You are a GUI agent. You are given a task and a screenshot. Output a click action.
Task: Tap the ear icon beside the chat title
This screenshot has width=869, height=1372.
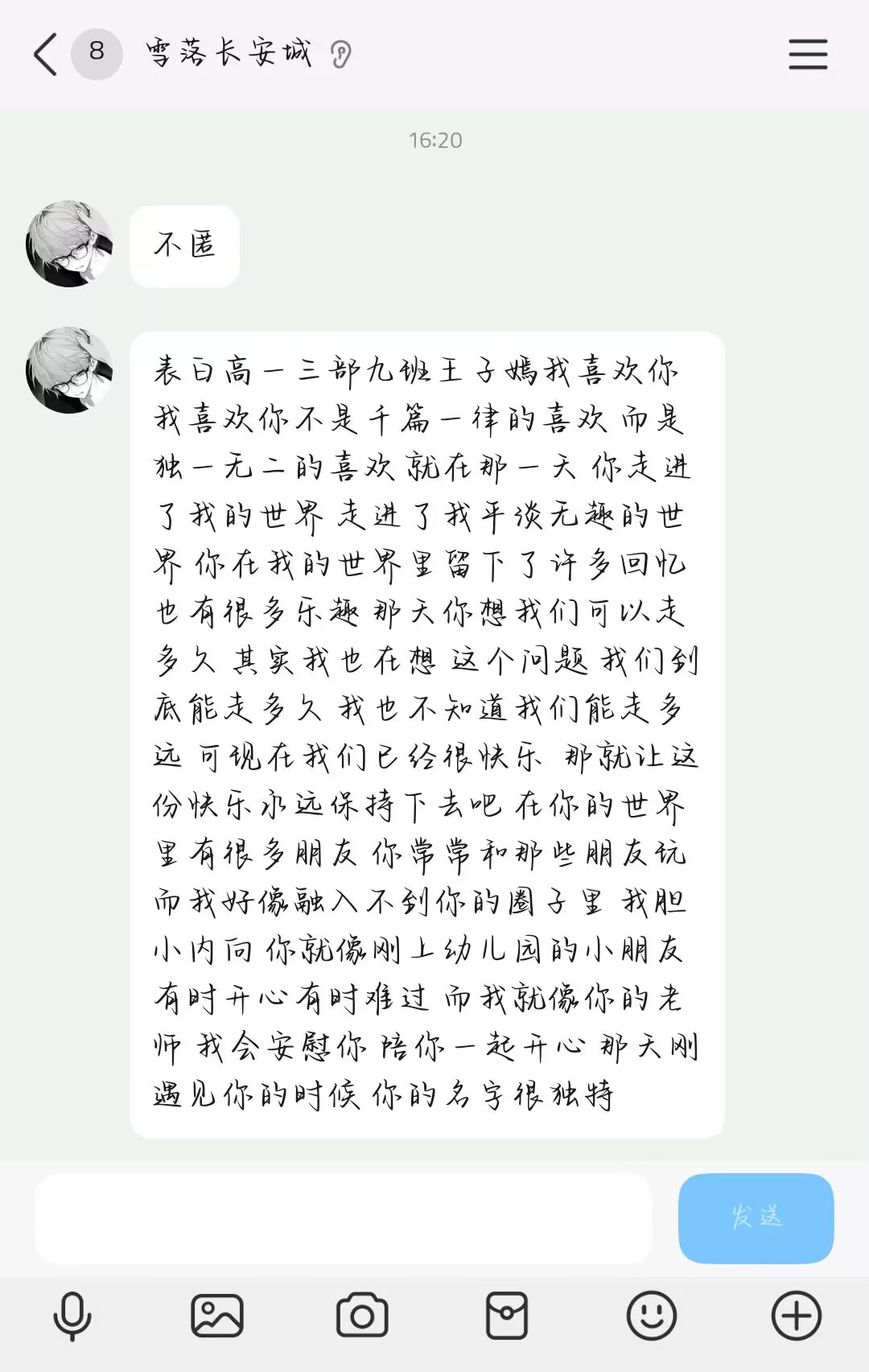[x=341, y=54]
